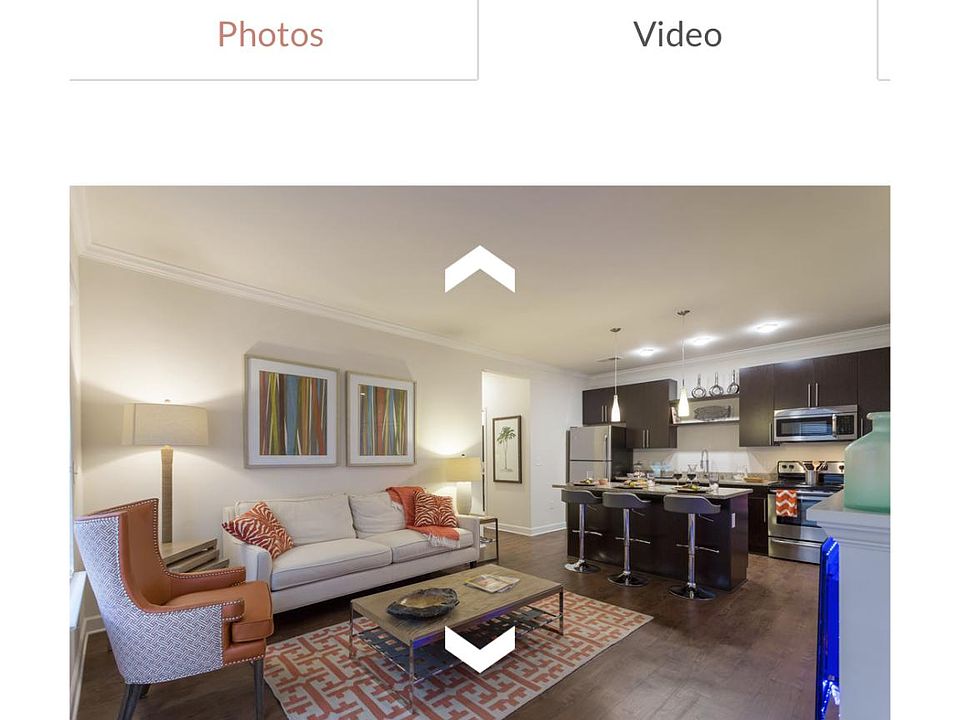Switch to the Photos tab
Screen dimensions: 960x720
(x=271, y=35)
